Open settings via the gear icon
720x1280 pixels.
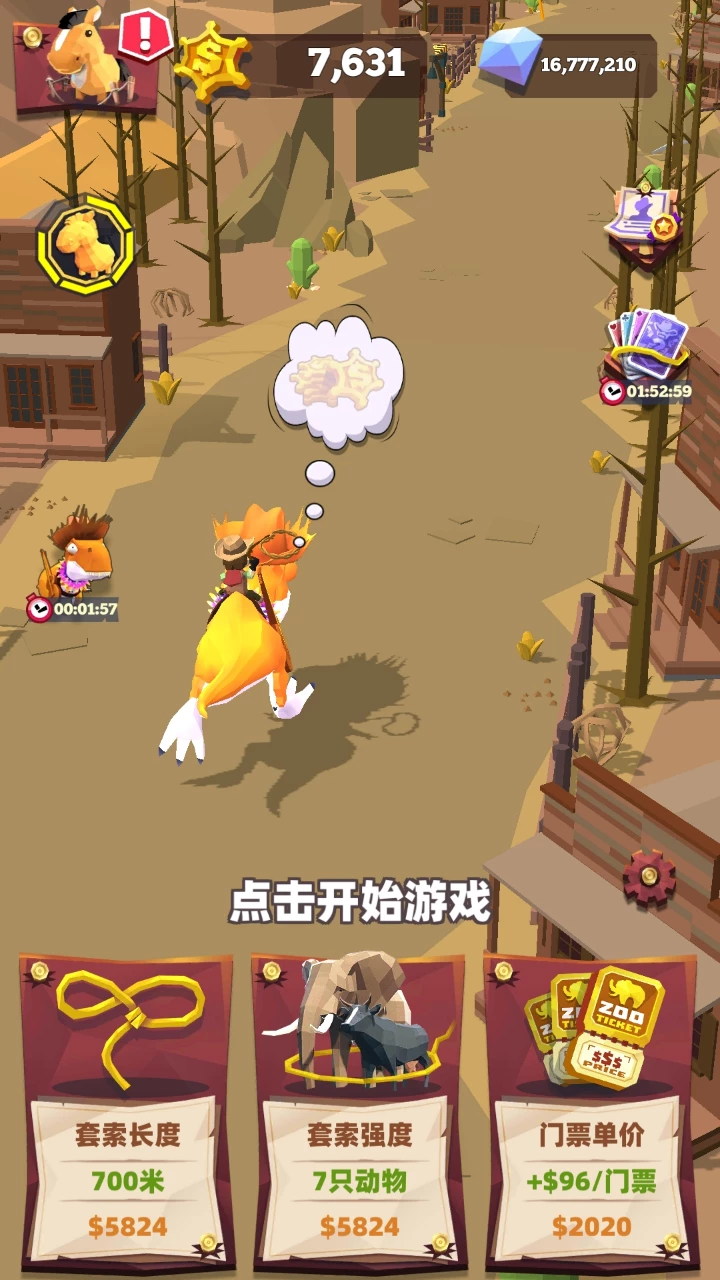(649, 878)
